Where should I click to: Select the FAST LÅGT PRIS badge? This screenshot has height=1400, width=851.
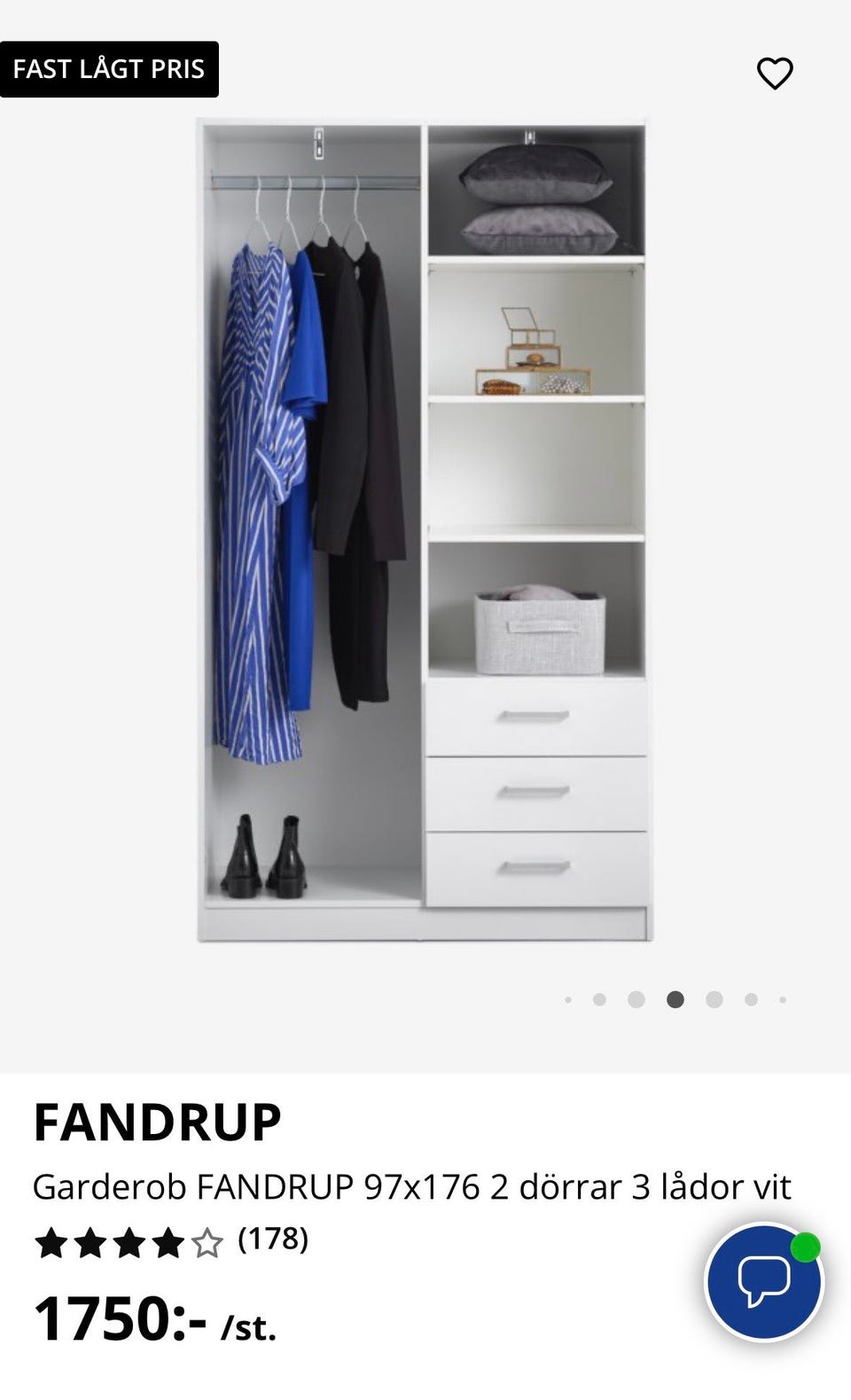click(x=110, y=68)
